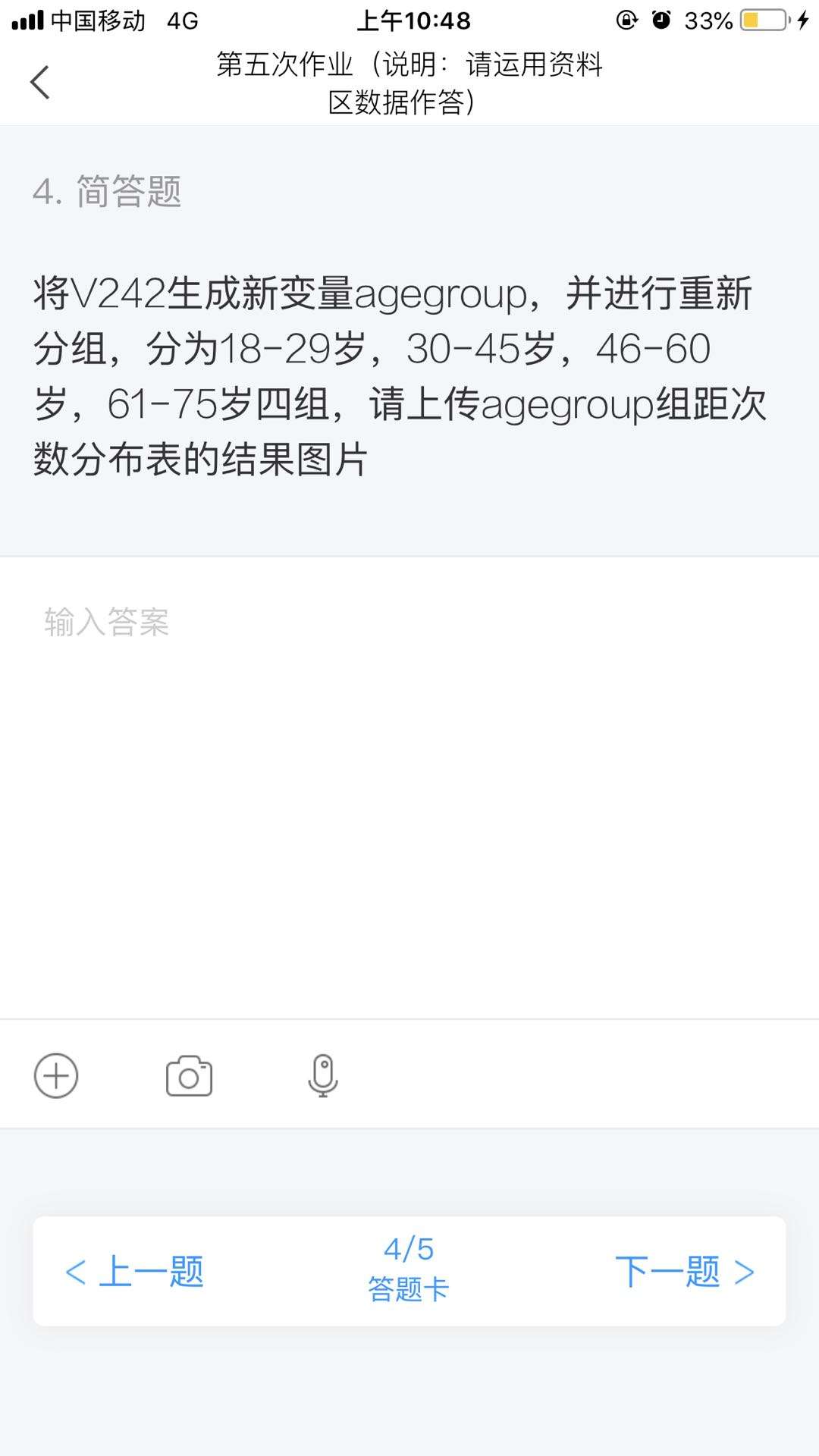This screenshot has width=819, height=1456.
Task: Go back using the top-left arrow
Action: tap(40, 82)
